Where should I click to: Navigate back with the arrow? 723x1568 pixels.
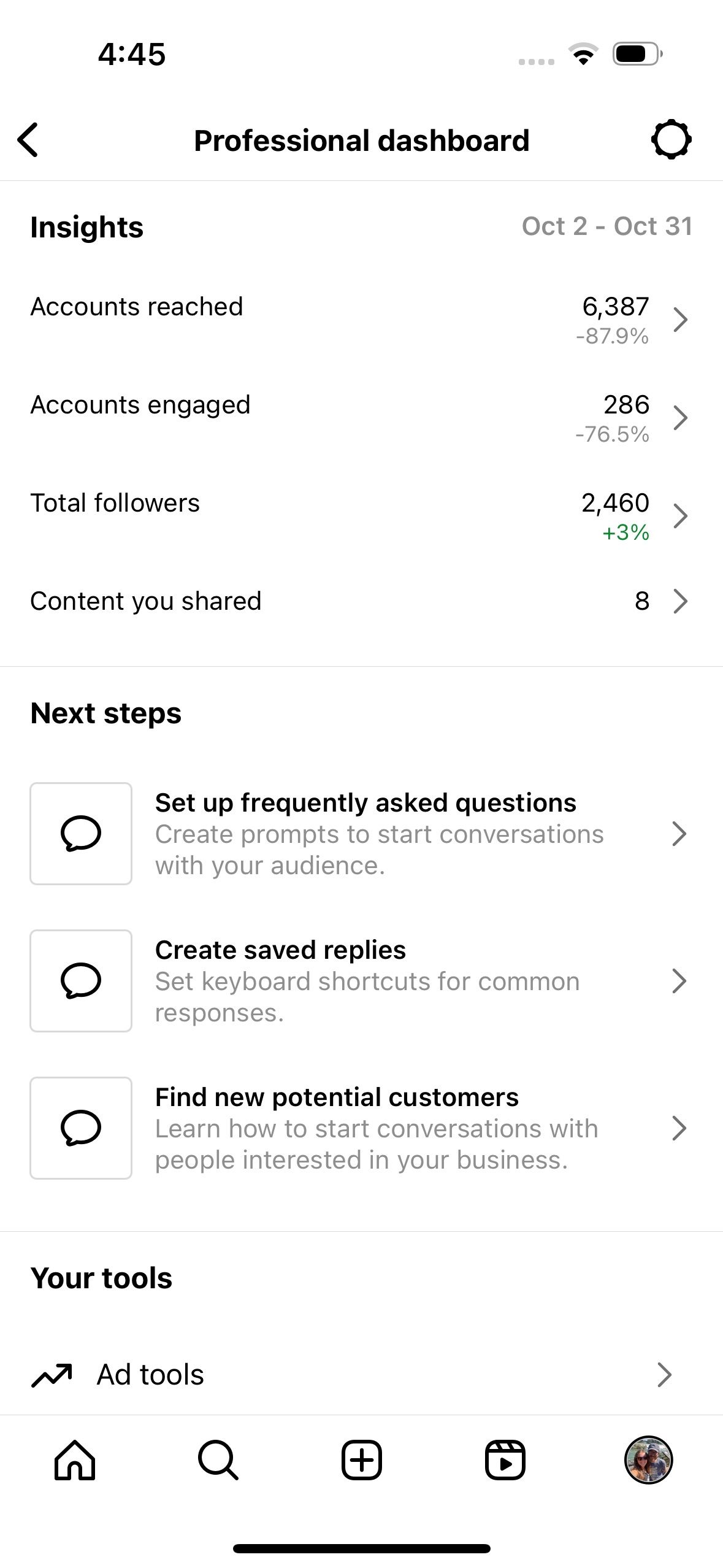29,139
